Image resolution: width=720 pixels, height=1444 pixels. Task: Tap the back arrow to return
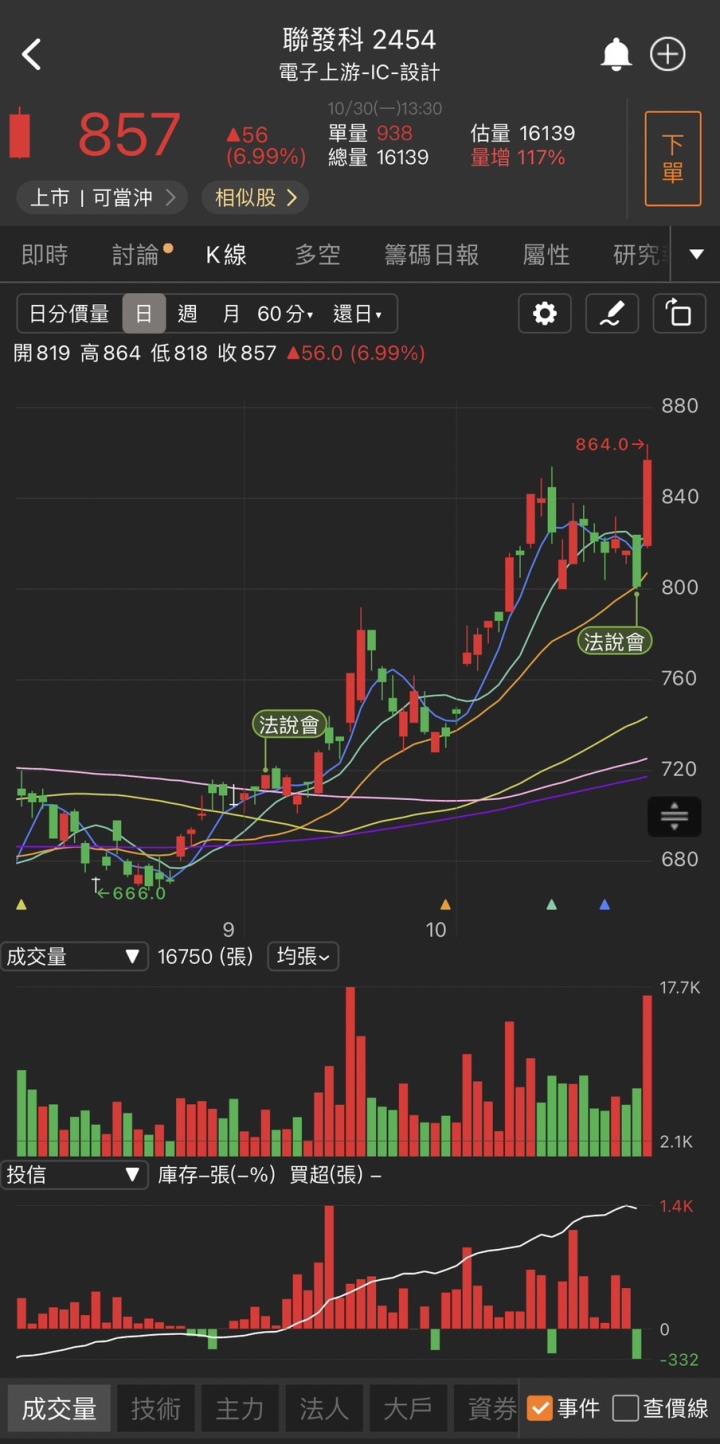(31, 54)
